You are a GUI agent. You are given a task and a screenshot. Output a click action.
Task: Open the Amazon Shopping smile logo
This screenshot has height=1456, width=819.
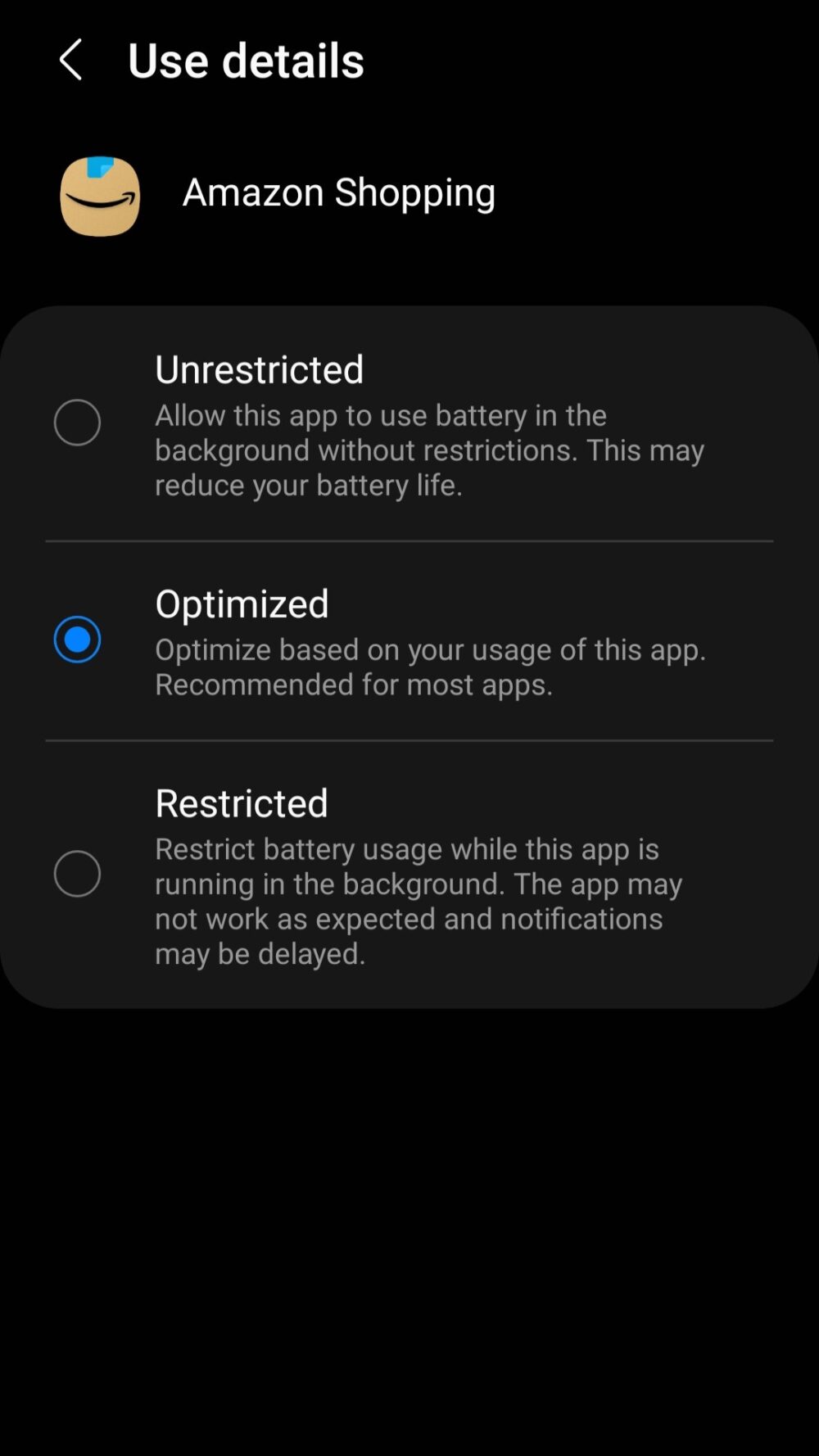[100, 194]
